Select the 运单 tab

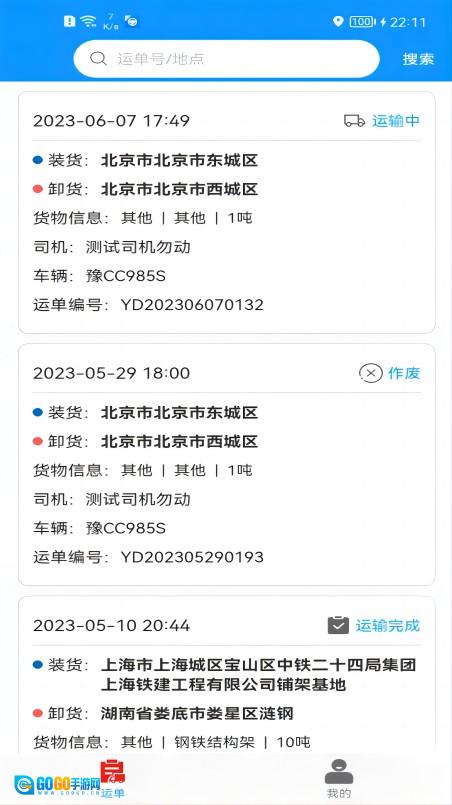[112, 779]
